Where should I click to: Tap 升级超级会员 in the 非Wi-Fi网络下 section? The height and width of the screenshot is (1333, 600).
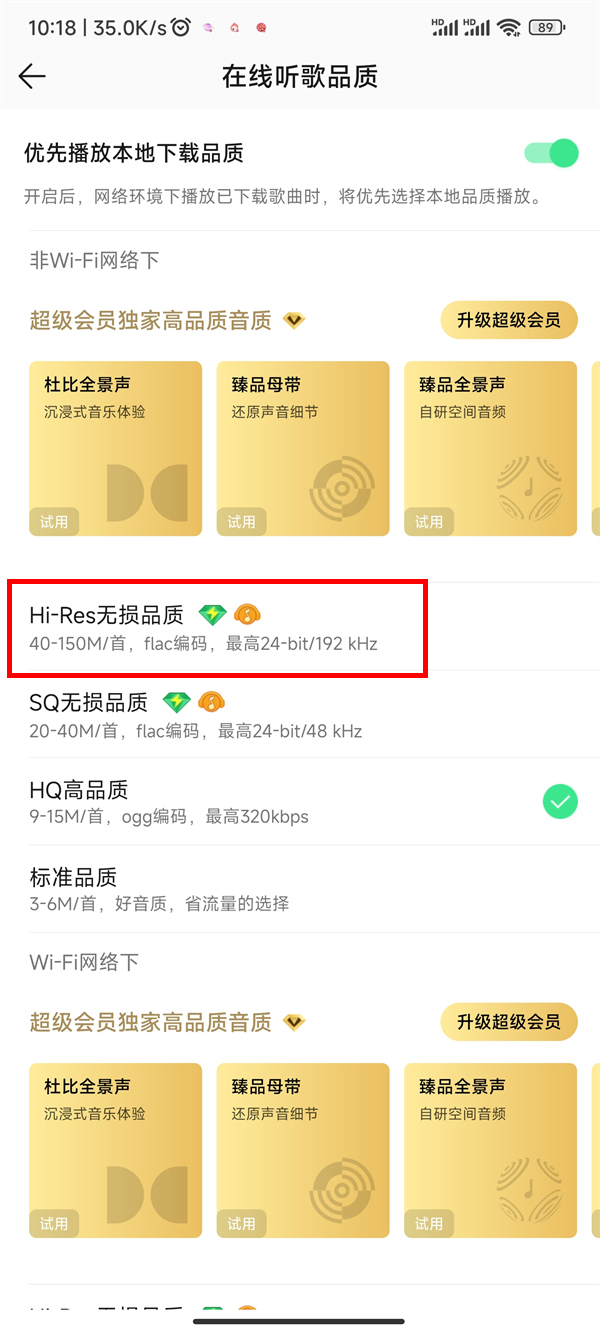(509, 320)
